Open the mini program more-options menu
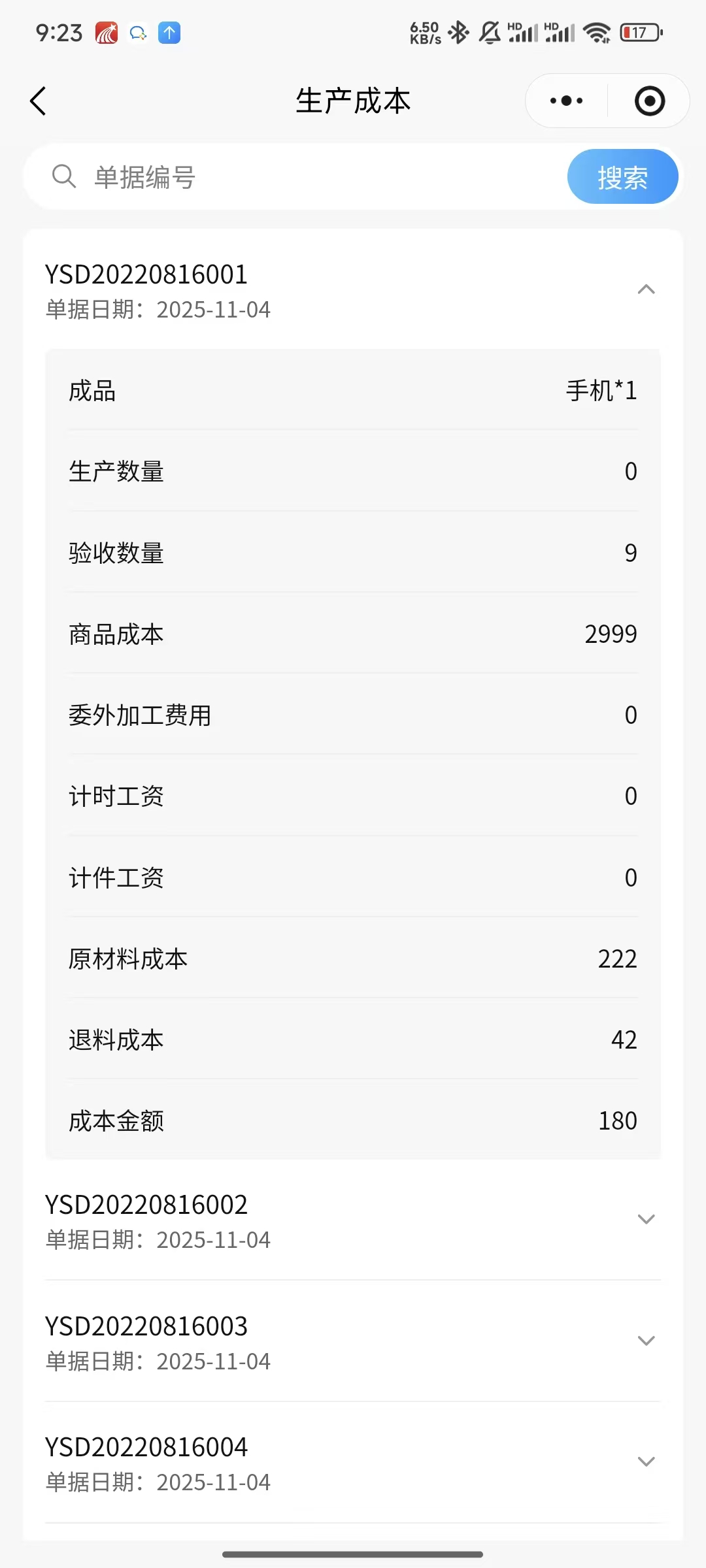This screenshot has height=1568, width=706. point(566,101)
